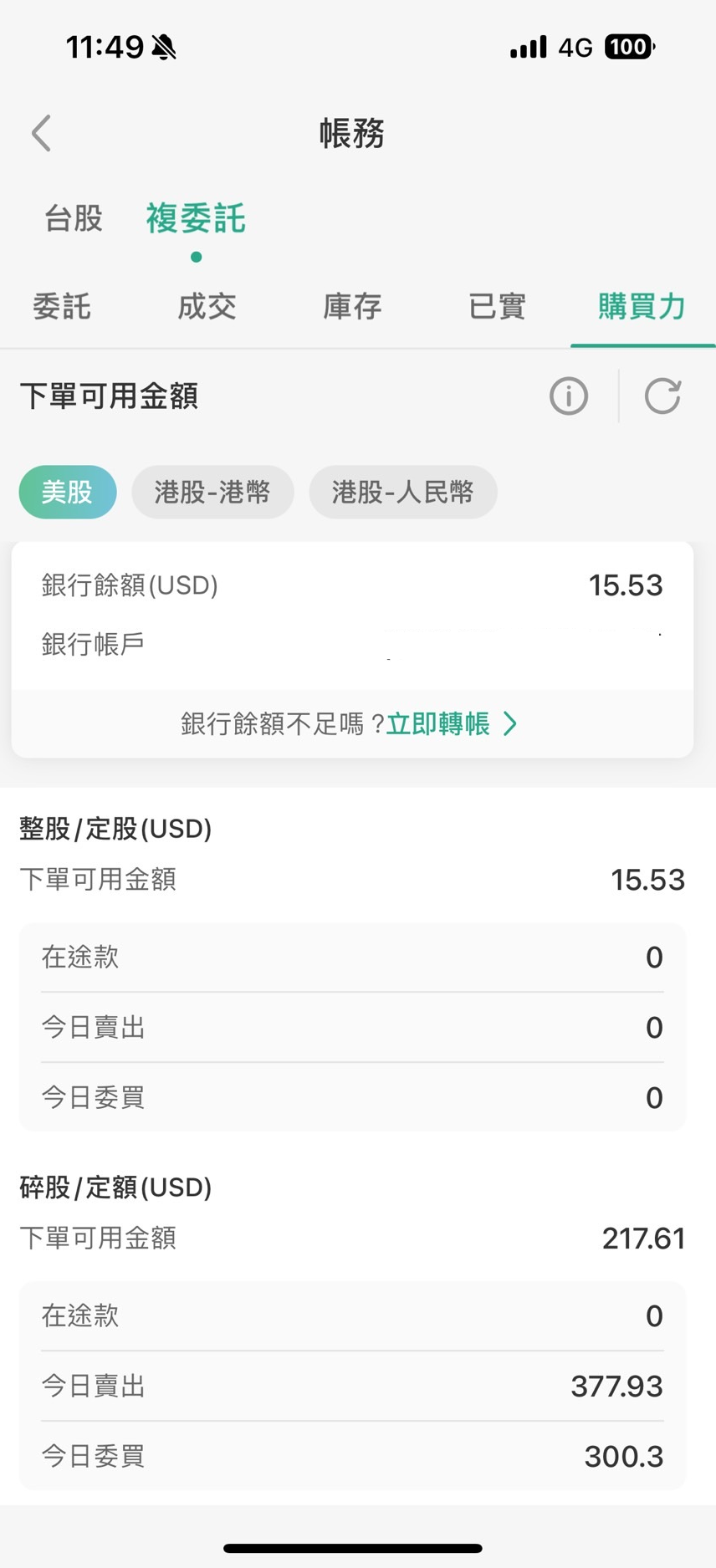Select the 港股-港幣 filter
716x1568 pixels.
click(x=212, y=493)
